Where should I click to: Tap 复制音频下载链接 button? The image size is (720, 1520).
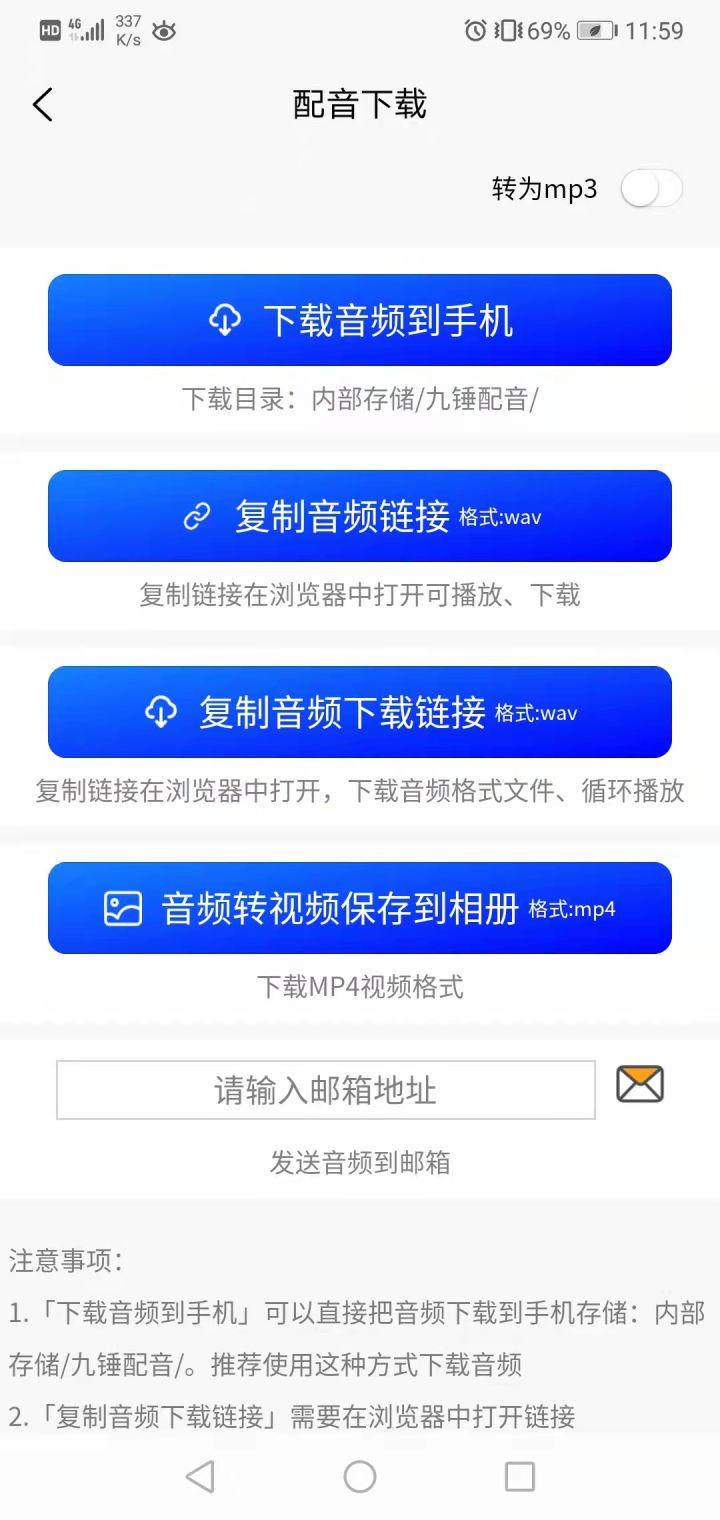(360, 712)
